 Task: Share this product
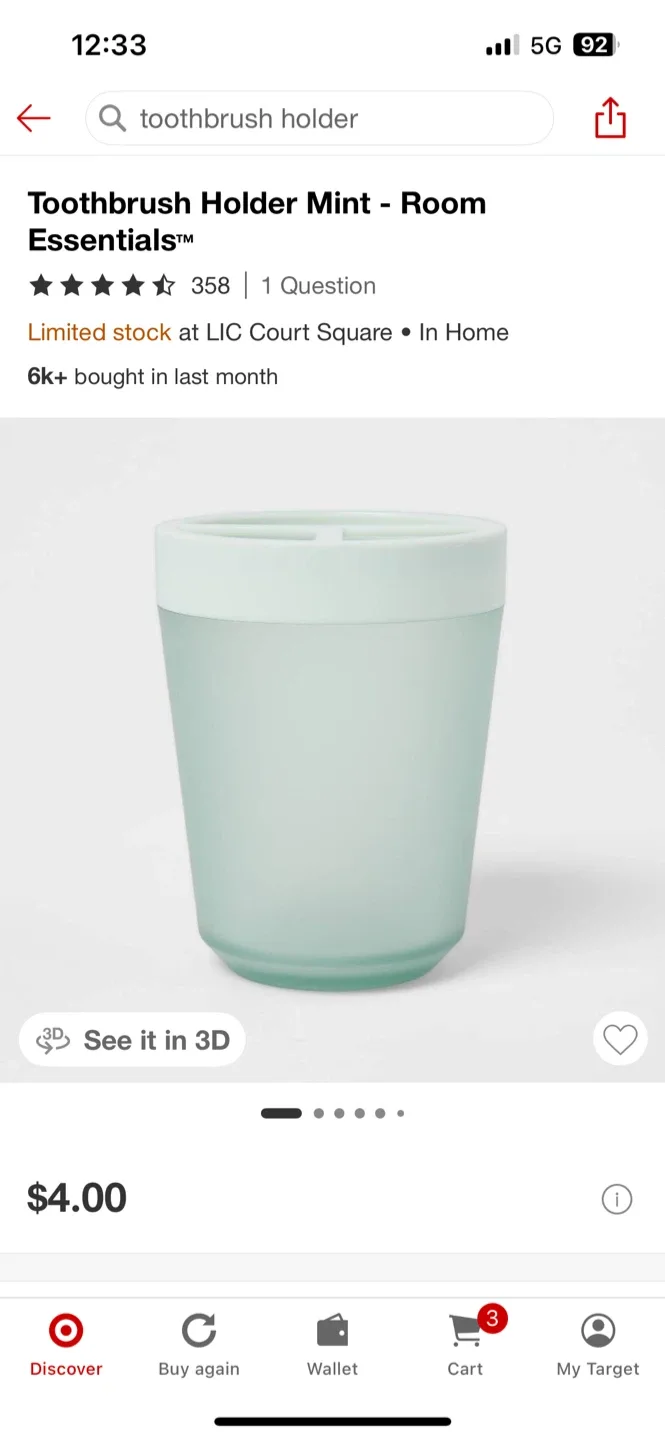[610, 118]
